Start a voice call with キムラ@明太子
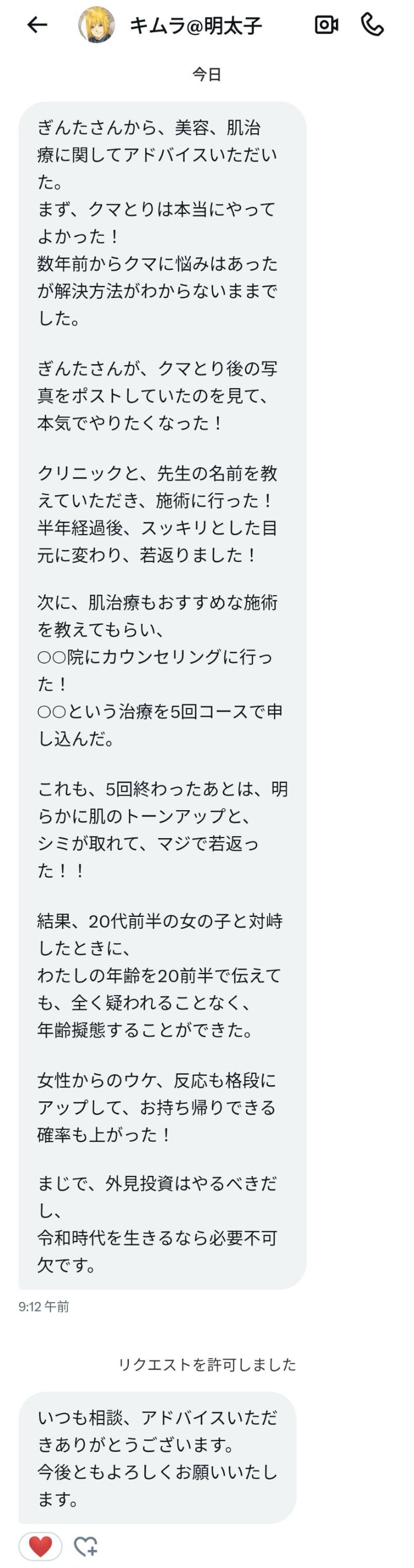Screen dimensions: 414x1568 tap(372, 25)
